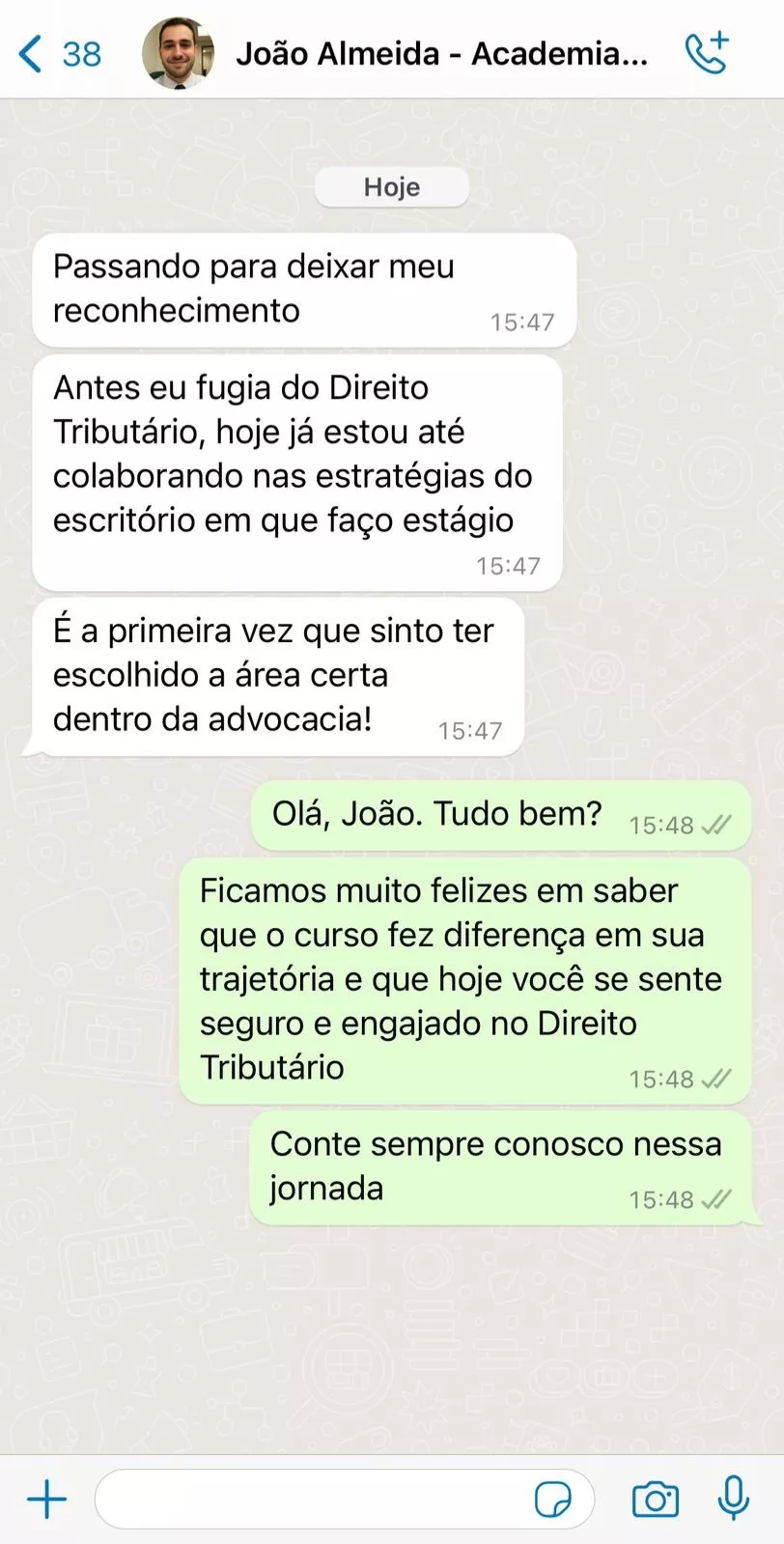Open the sticker picker

pos(552,1500)
